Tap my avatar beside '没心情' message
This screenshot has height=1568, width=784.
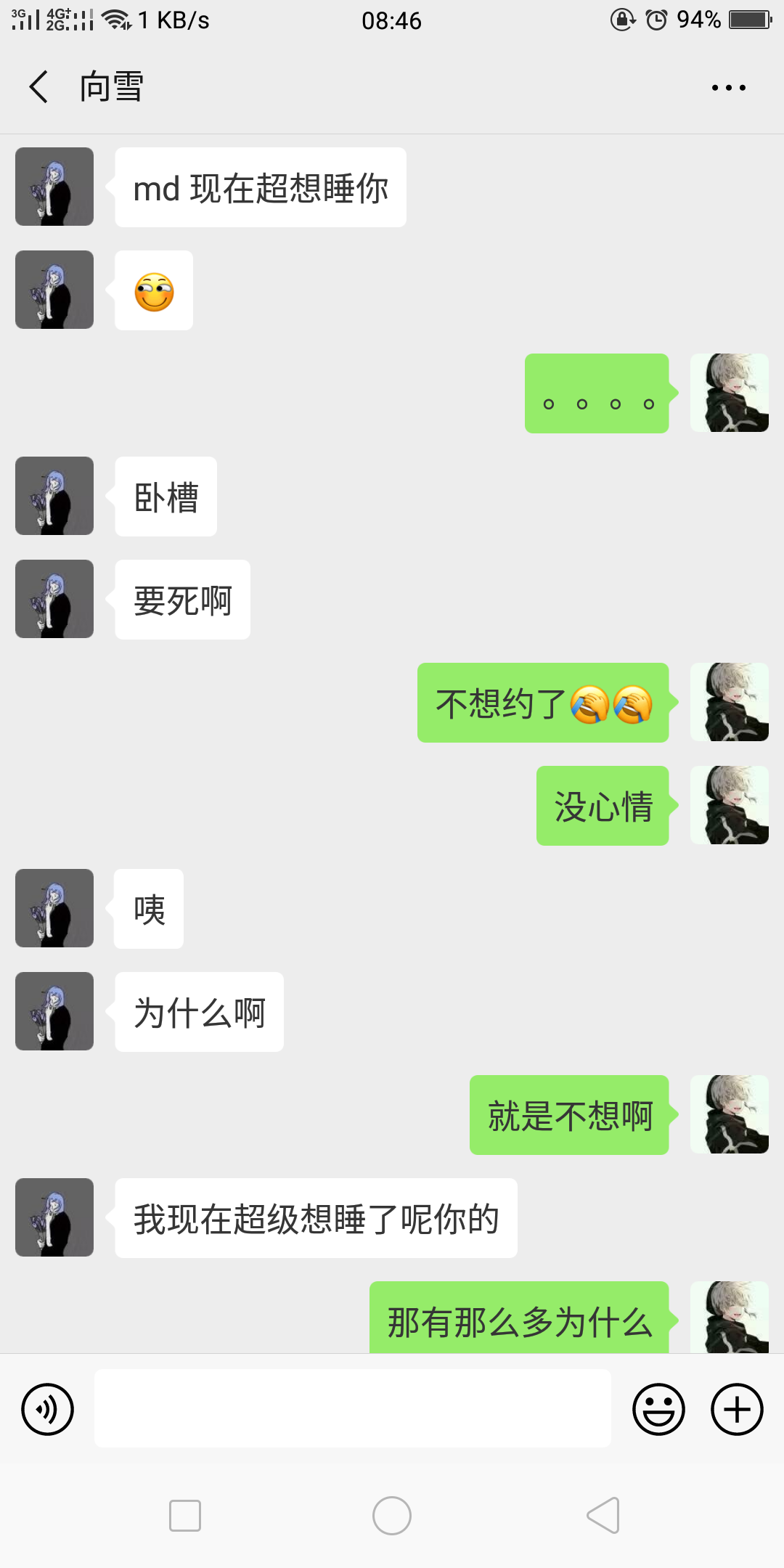point(729,805)
